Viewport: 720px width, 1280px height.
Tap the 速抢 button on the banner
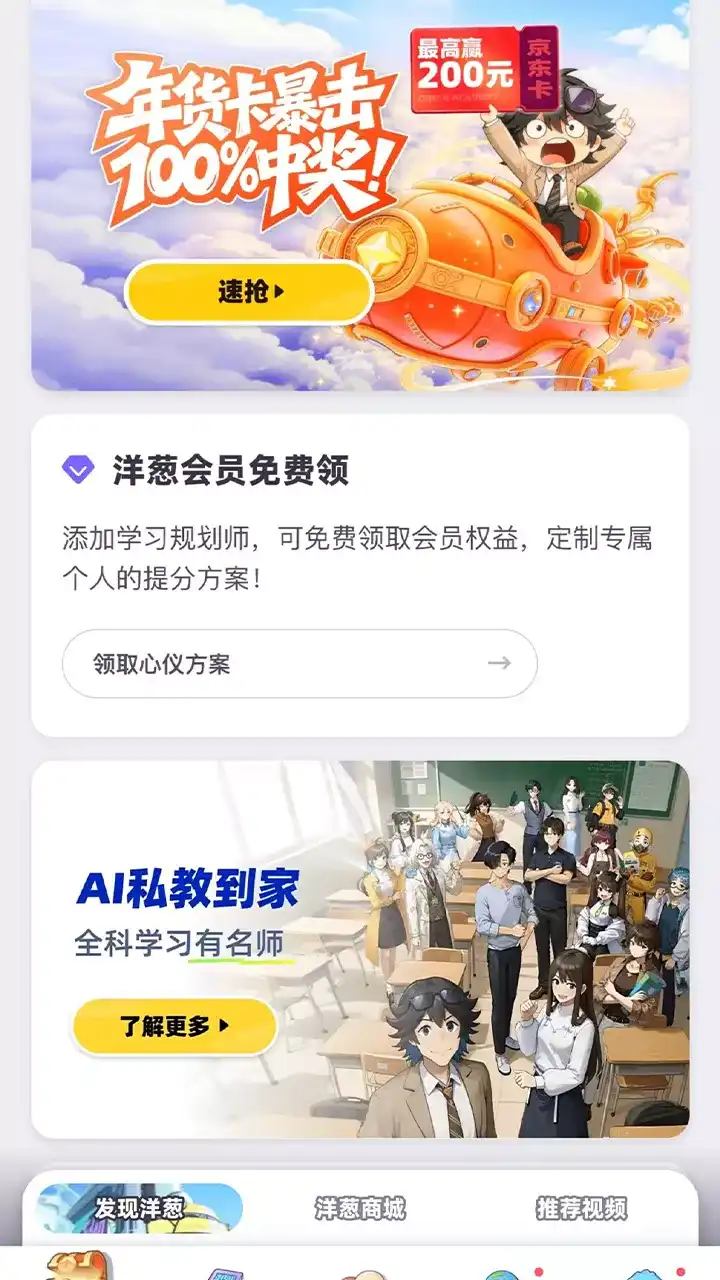click(249, 292)
